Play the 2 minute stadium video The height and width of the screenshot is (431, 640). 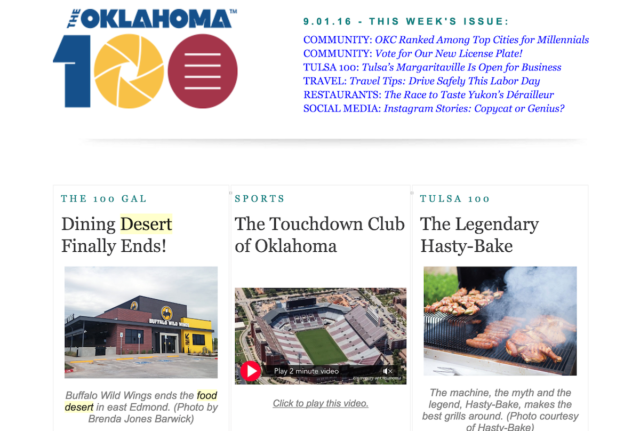(x=250, y=371)
